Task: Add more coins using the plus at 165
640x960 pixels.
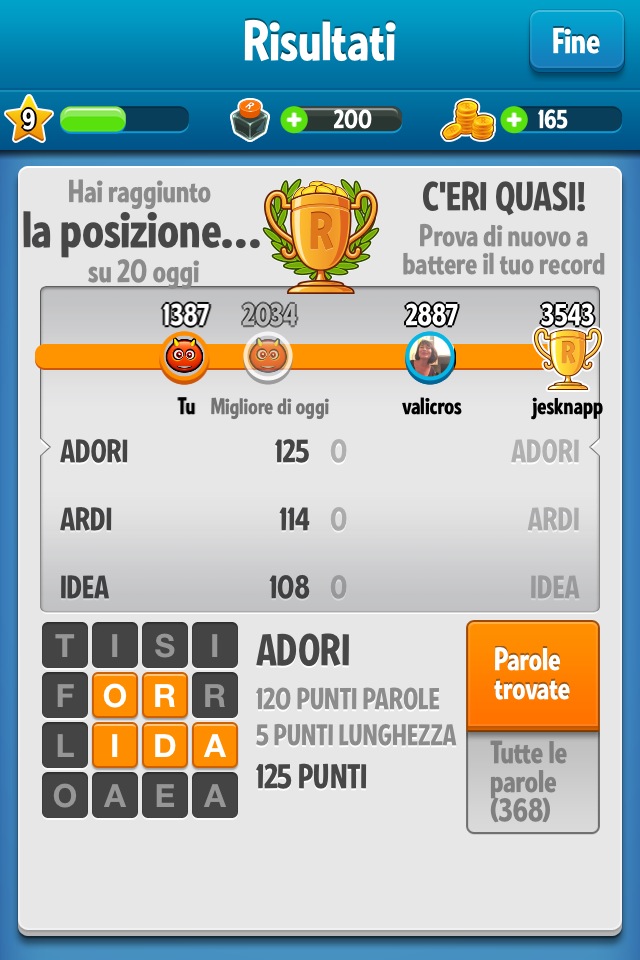Action: (514, 120)
